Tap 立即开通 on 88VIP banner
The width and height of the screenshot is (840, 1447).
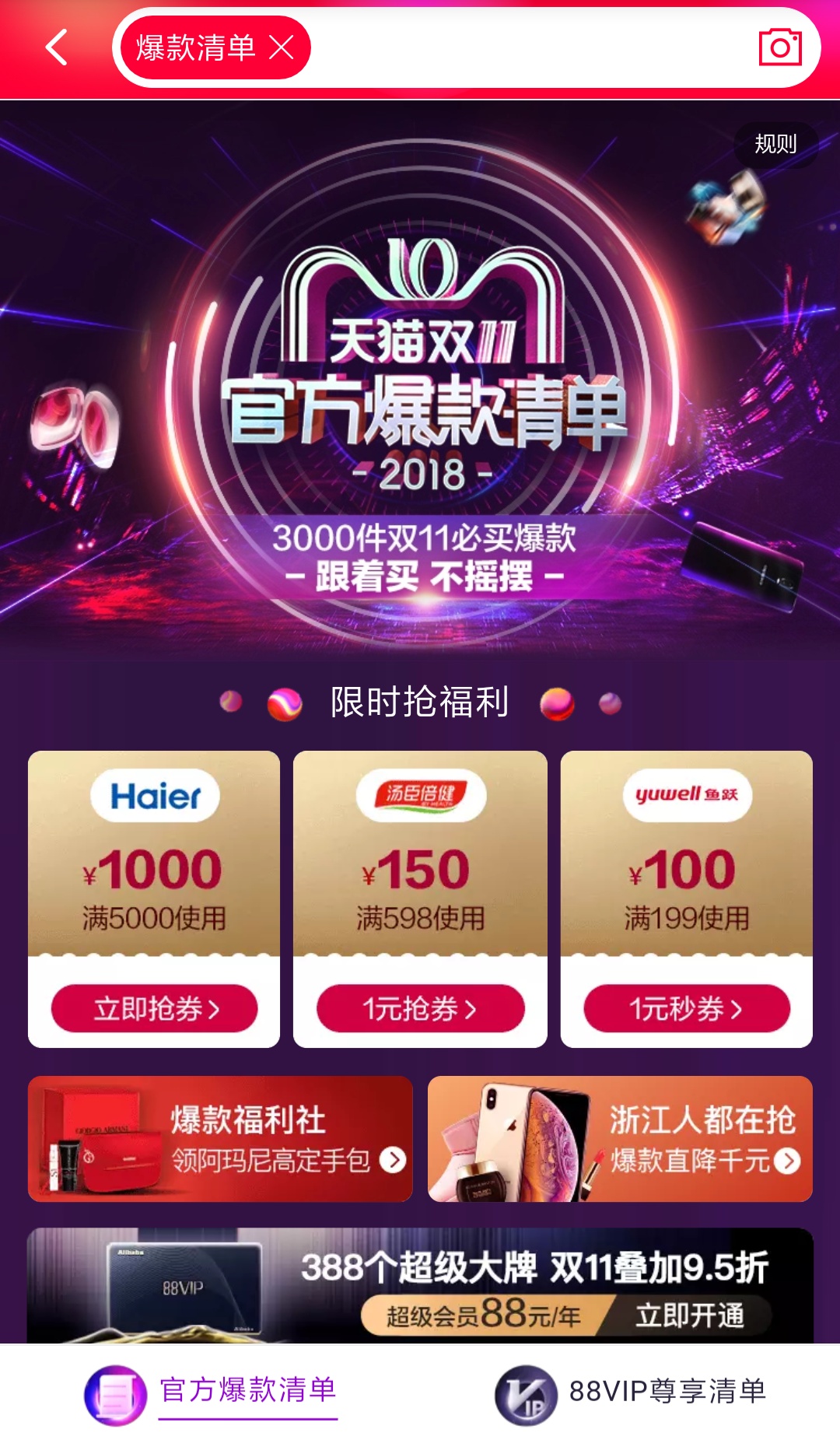[689, 1316]
